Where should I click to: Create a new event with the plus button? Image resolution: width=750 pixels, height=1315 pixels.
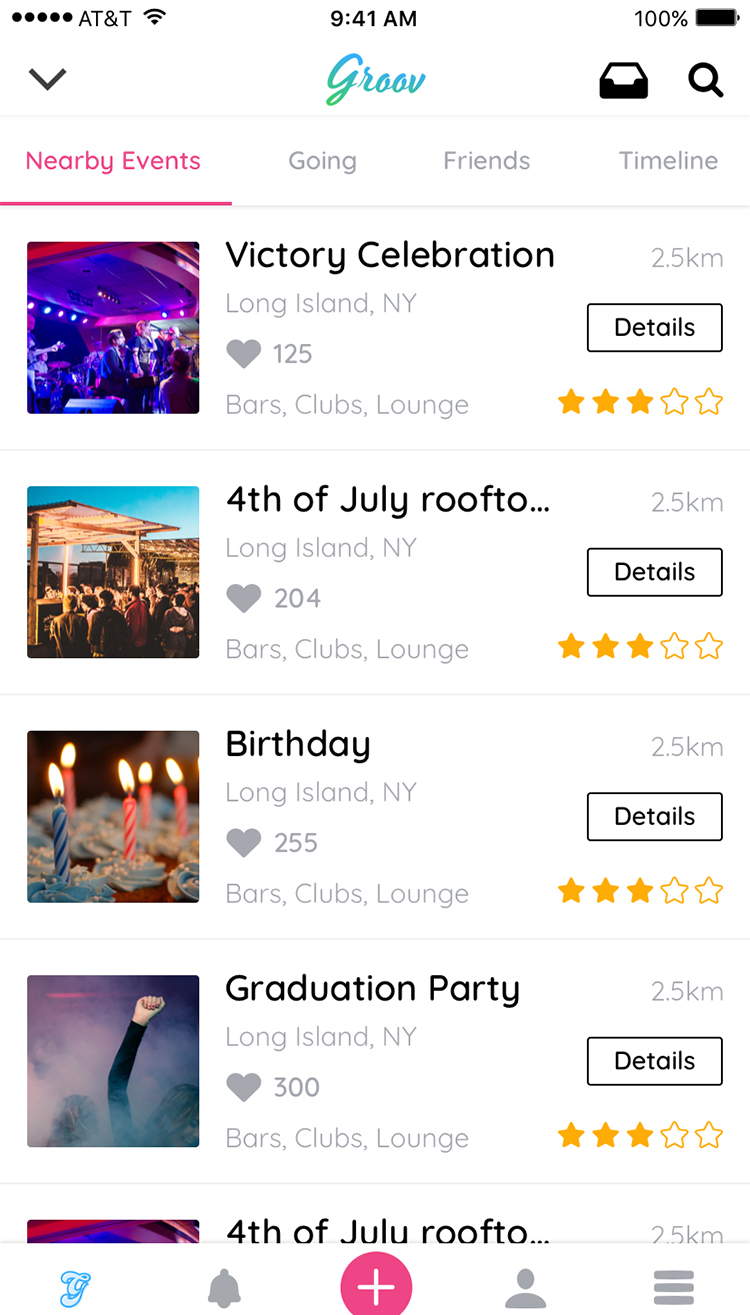click(x=376, y=1286)
